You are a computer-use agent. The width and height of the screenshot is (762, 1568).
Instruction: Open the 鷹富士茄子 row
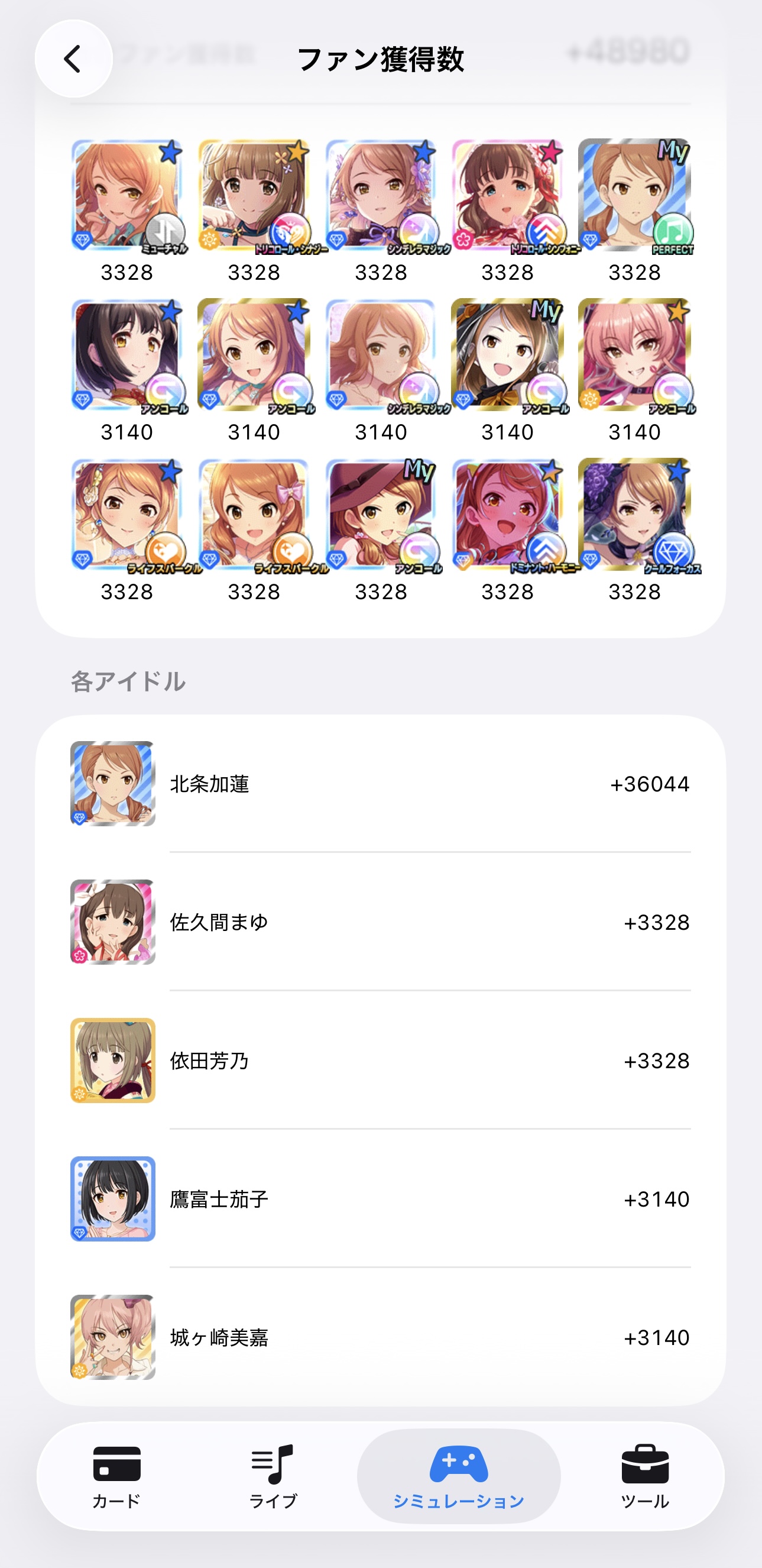380,1198
